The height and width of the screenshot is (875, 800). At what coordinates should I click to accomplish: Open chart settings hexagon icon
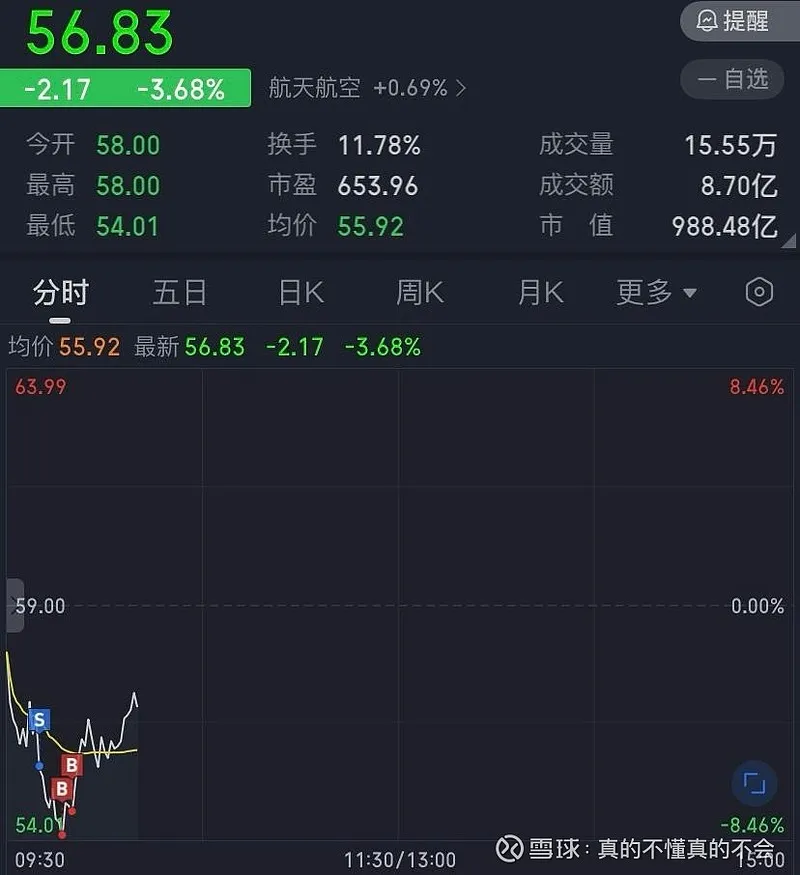[x=760, y=292]
